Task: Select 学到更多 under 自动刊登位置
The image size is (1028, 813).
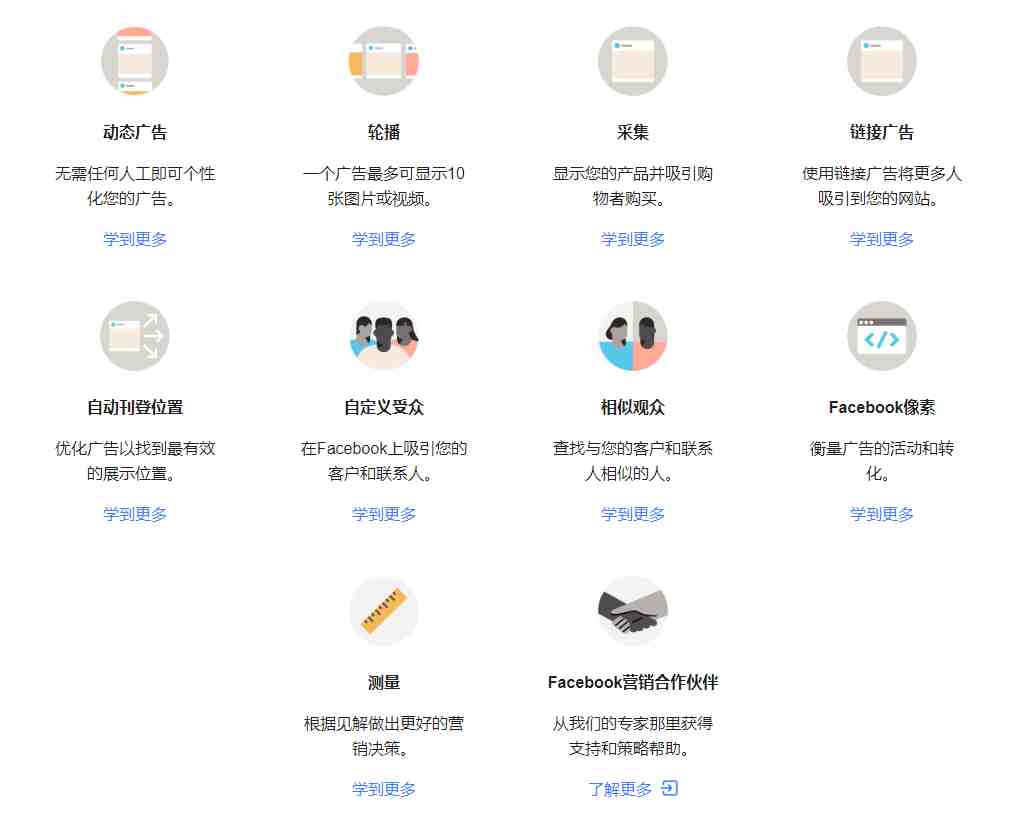Action: pos(135,514)
